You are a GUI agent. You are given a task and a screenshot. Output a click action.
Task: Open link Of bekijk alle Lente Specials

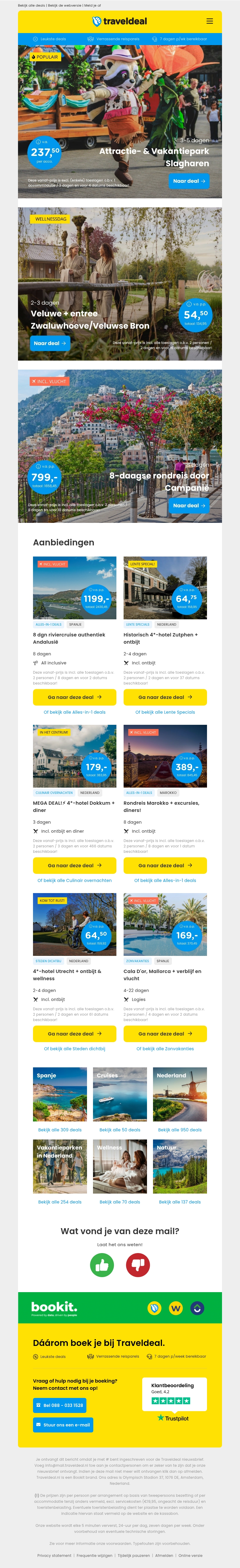165,712
